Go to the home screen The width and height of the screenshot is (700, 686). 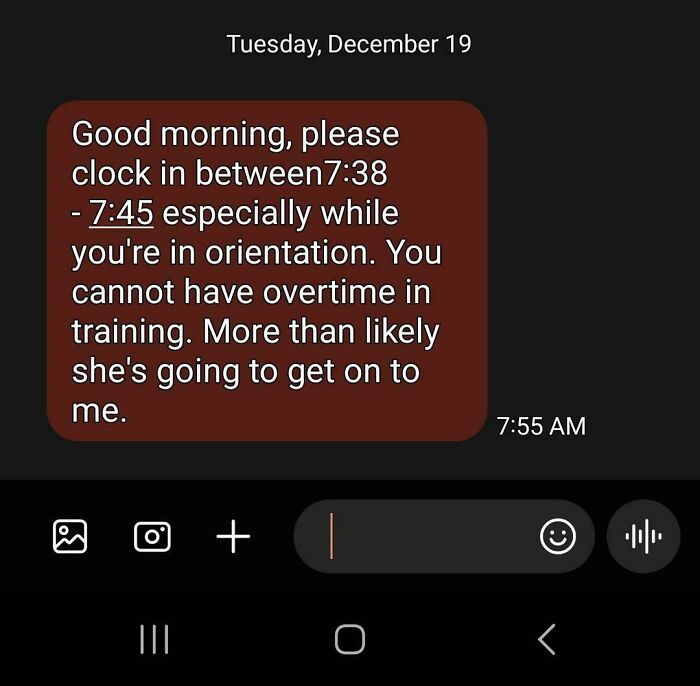[x=350, y=639]
